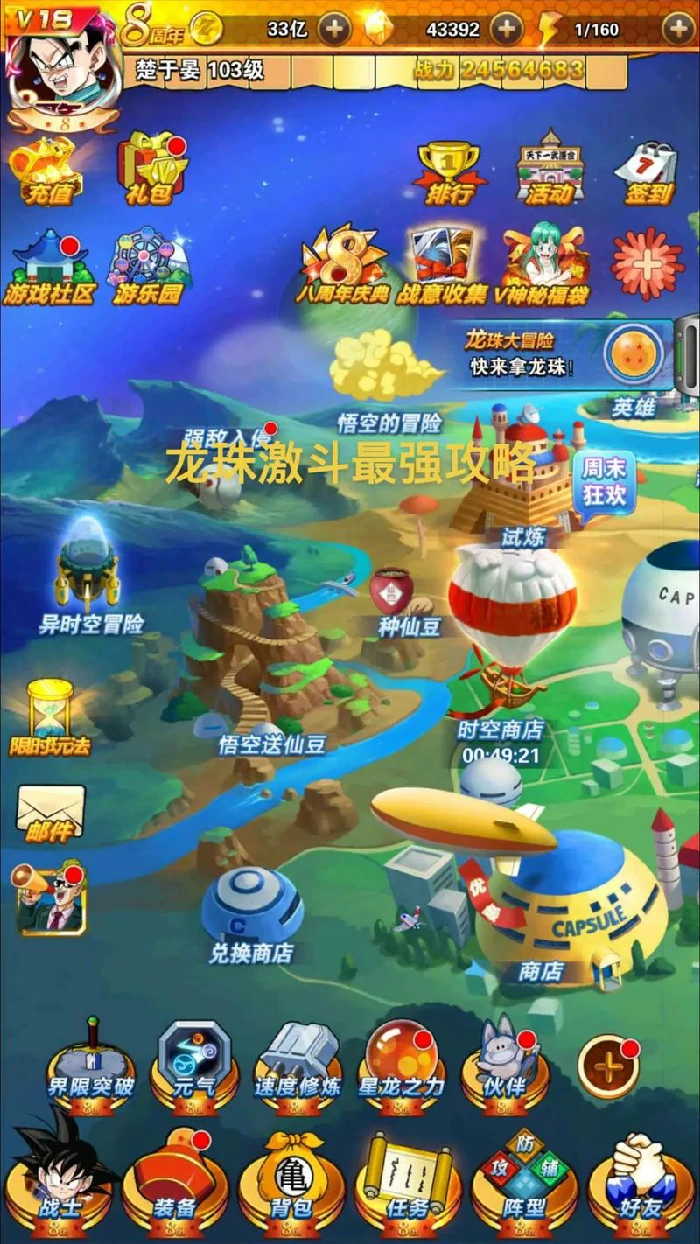Screen dimensions: 700x1244
Task: Open the 背包 backpack tab
Action: 291,1180
